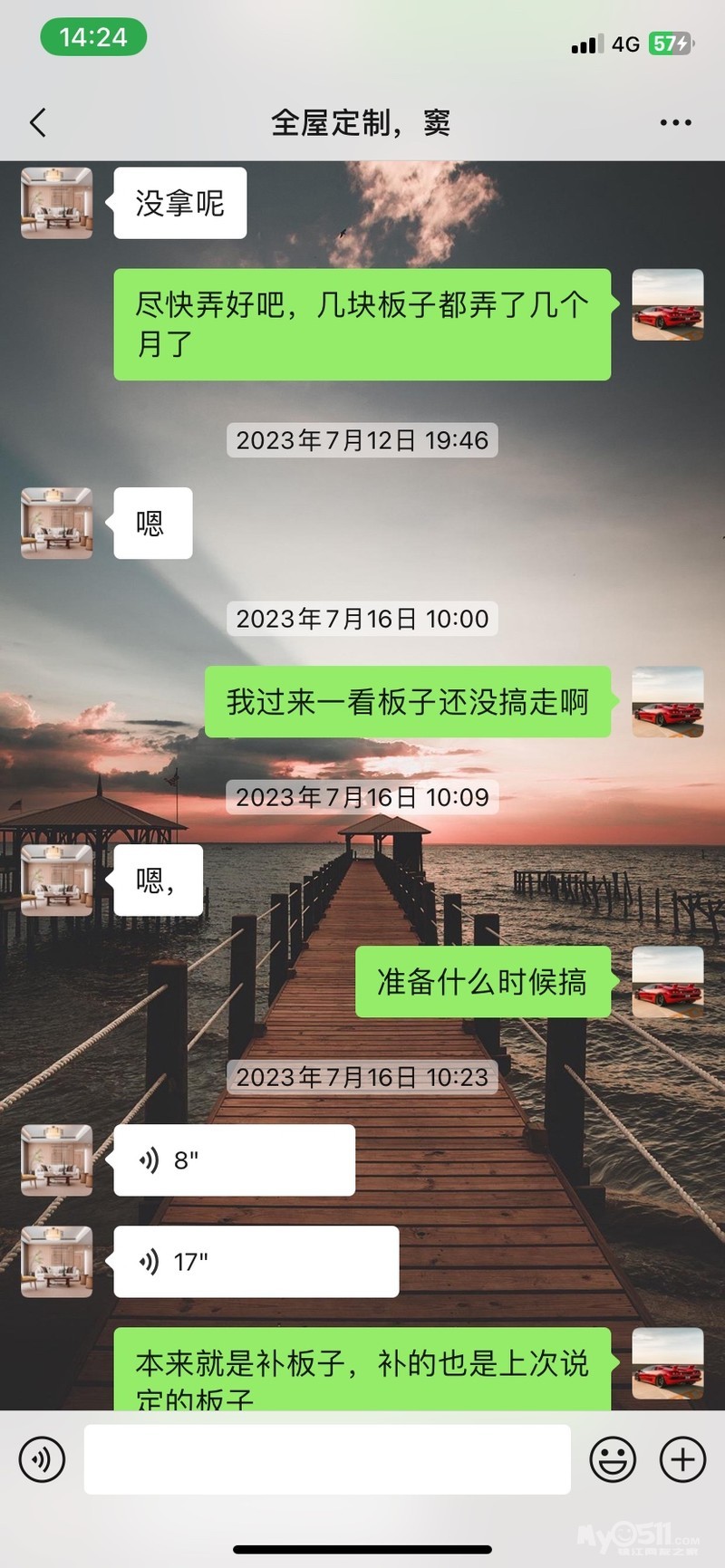The height and width of the screenshot is (1568, 725).
Task: Go back to the chat list
Action: (38, 122)
